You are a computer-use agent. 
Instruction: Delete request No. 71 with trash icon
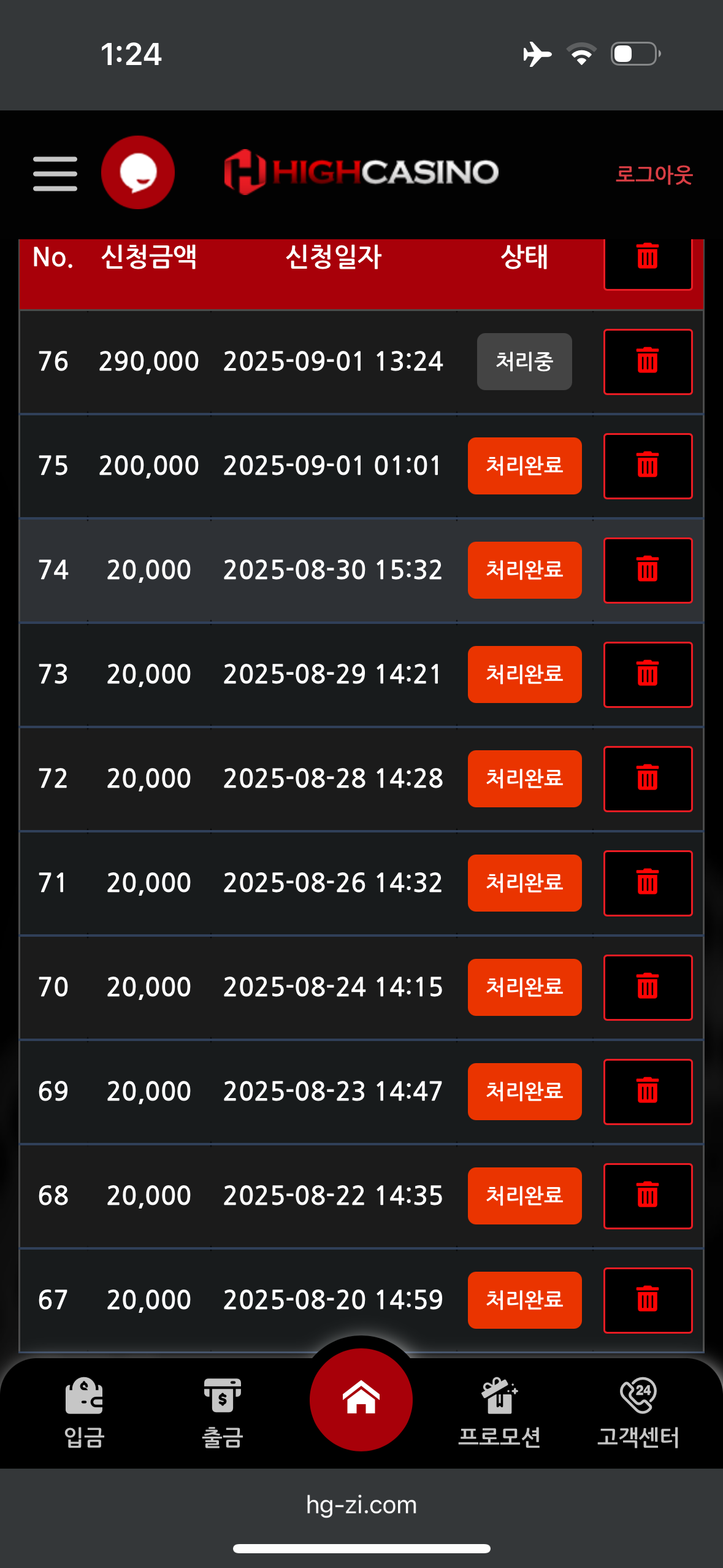click(648, 883)
